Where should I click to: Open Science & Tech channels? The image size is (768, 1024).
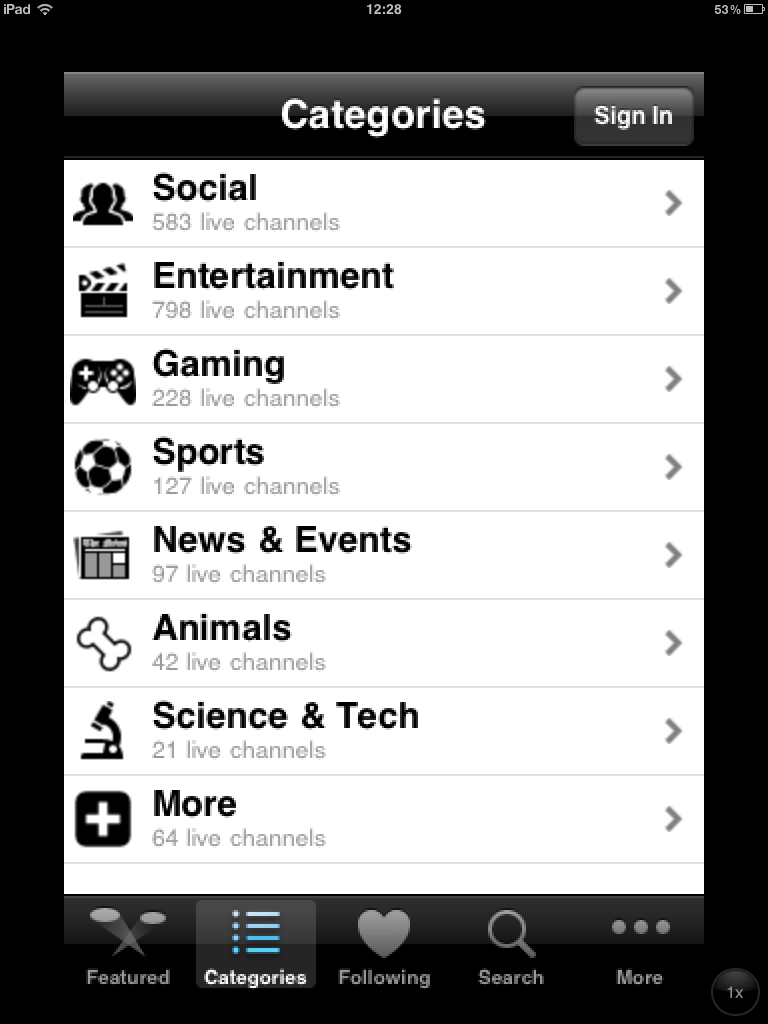coord(383,731)
